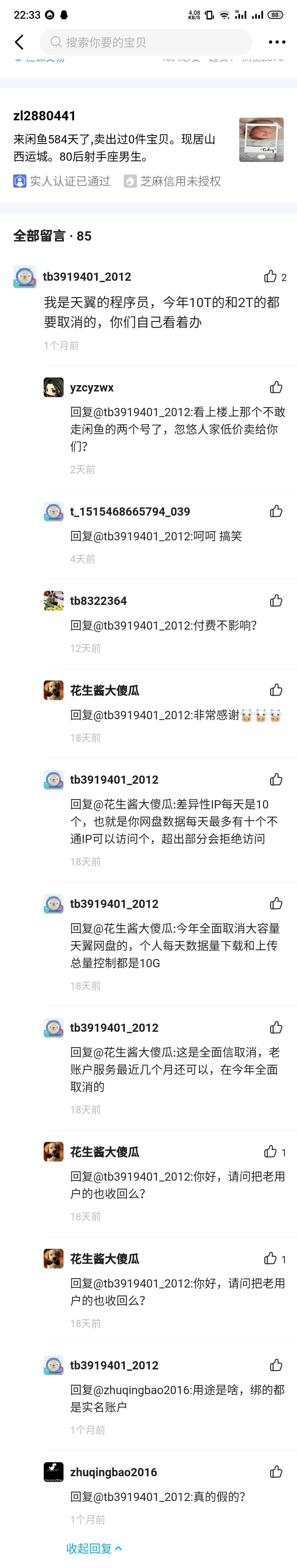Open tb8322364's profile avatar
Viewport: 297px width, 1568px height.
point(54,601)
